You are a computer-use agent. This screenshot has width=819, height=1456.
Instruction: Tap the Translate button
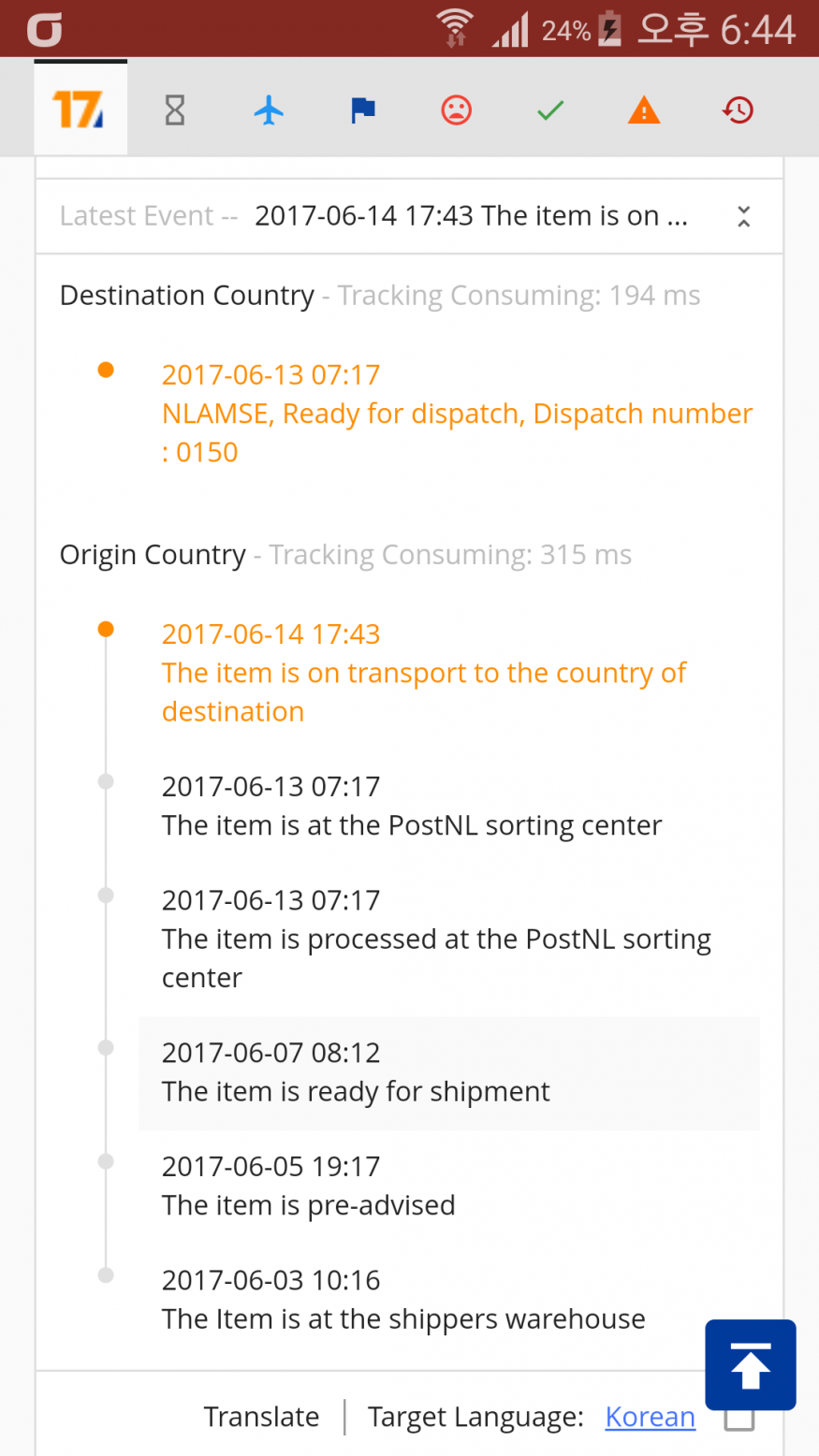coord(261,1417)
